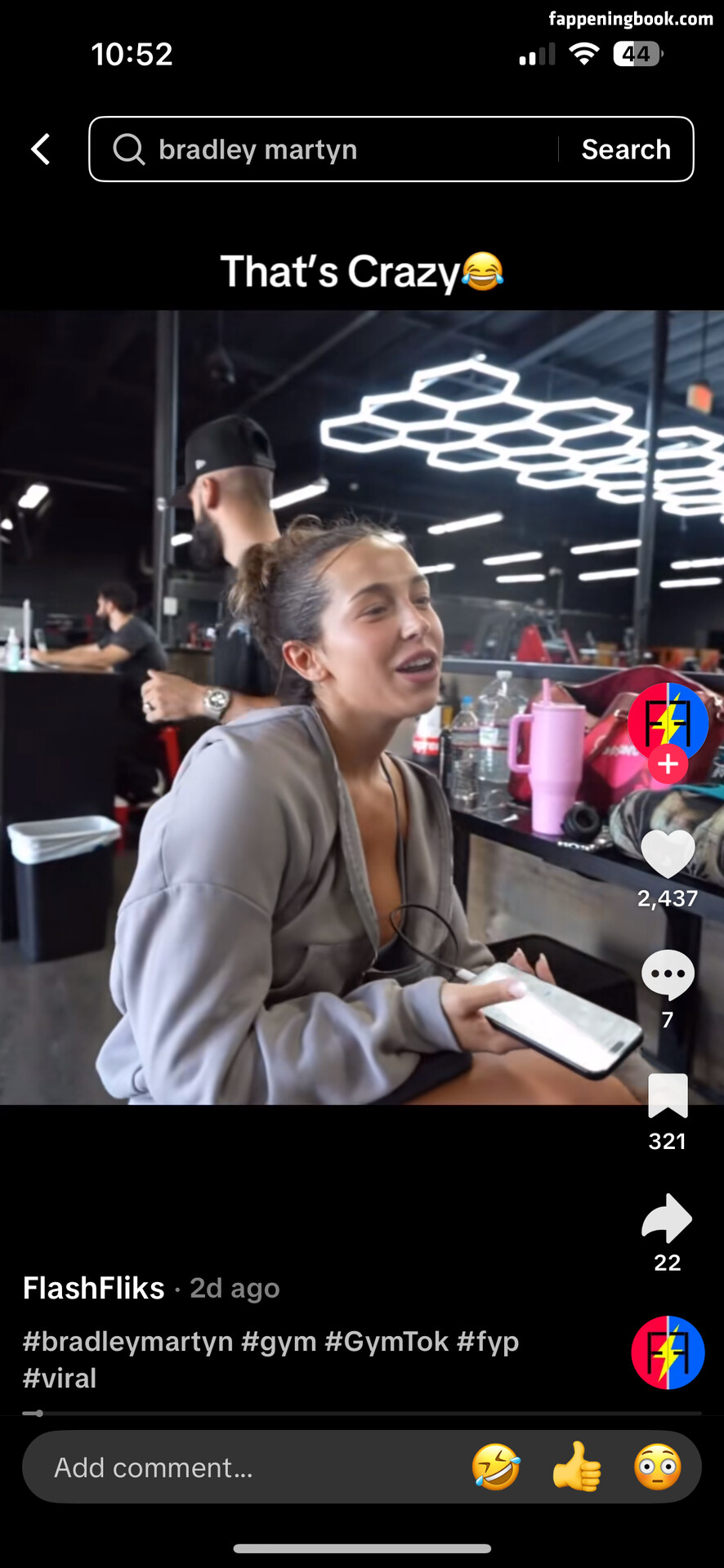Bookmark this video

coord(668,1096)
